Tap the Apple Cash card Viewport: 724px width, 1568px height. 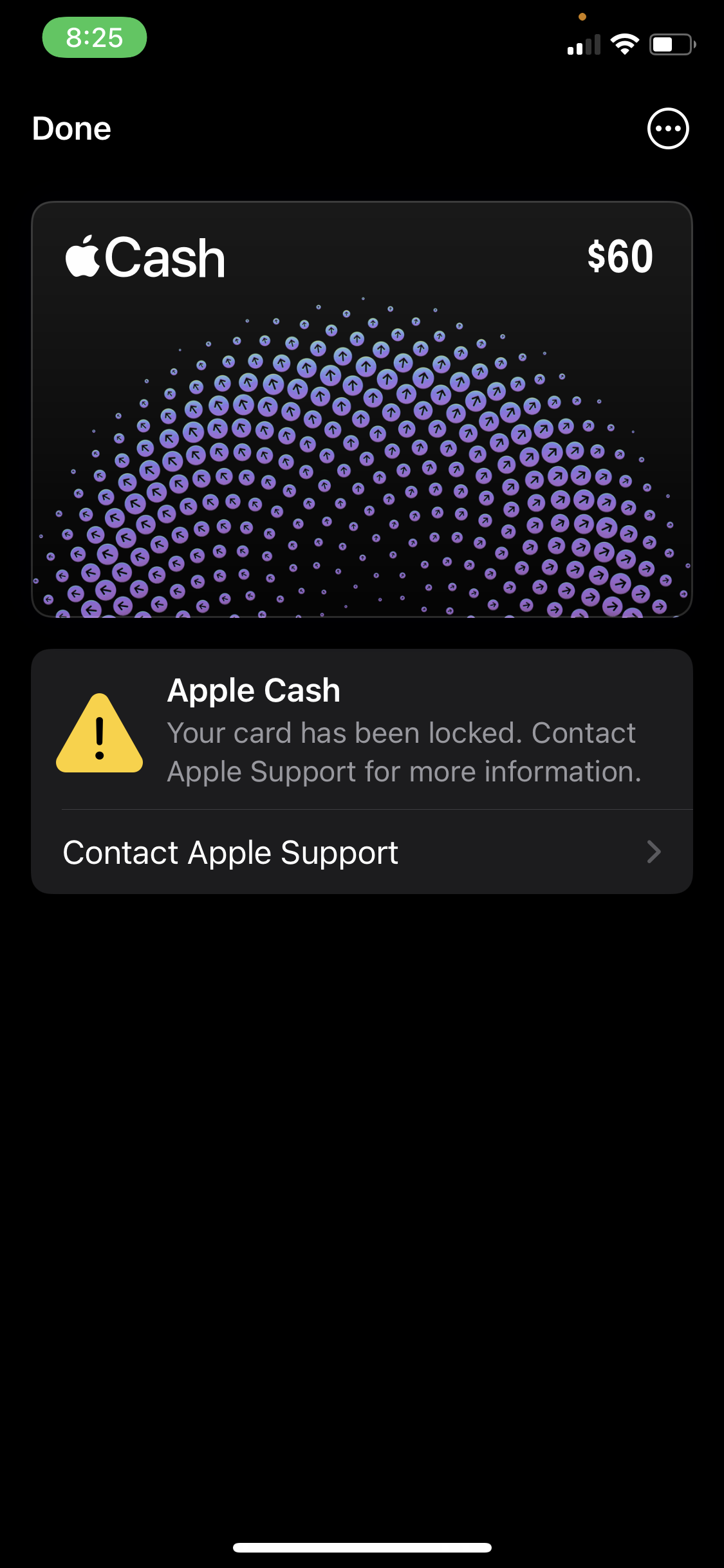pos(362,409)
